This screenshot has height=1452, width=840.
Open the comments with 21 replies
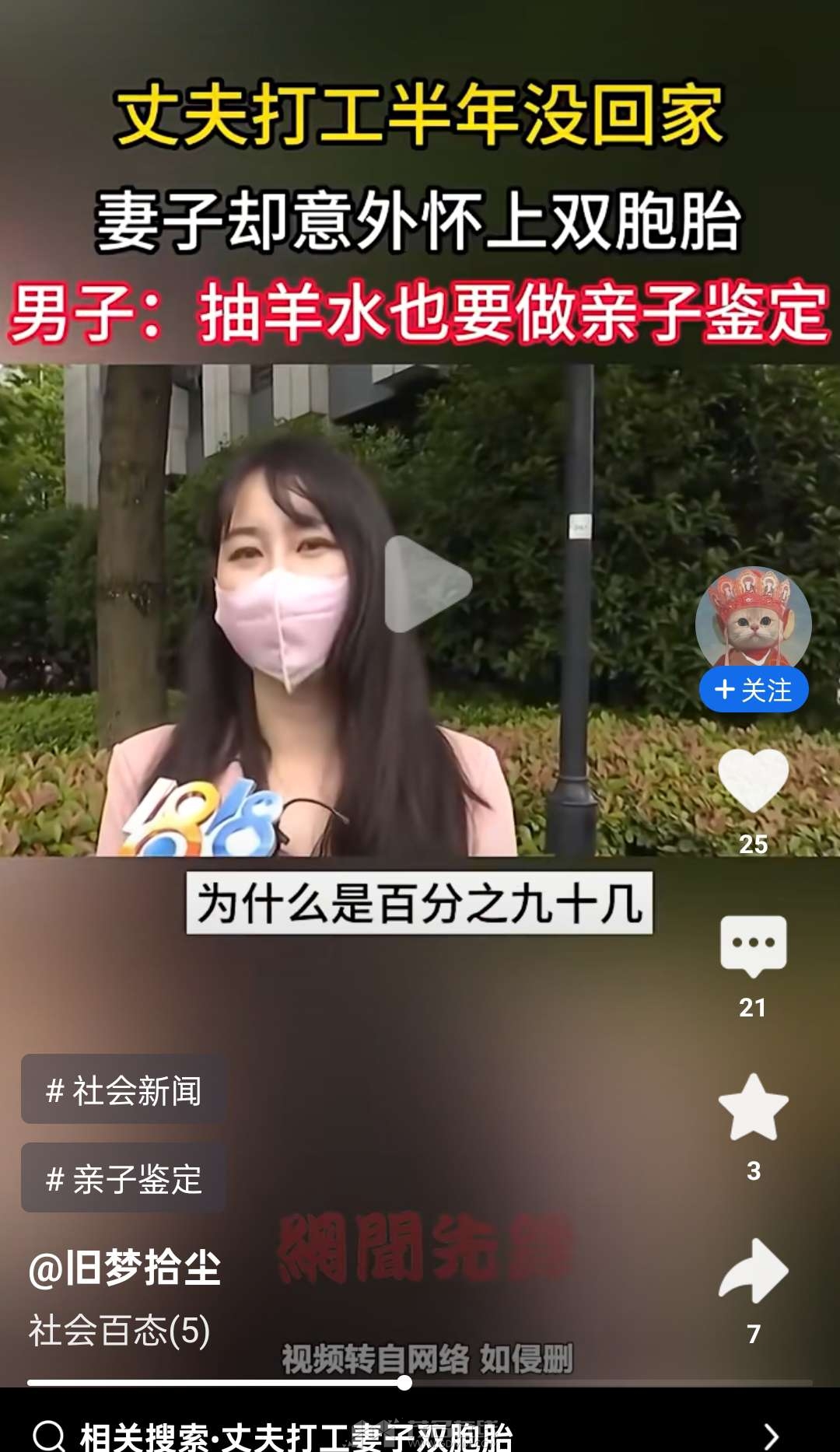[753, 945]
